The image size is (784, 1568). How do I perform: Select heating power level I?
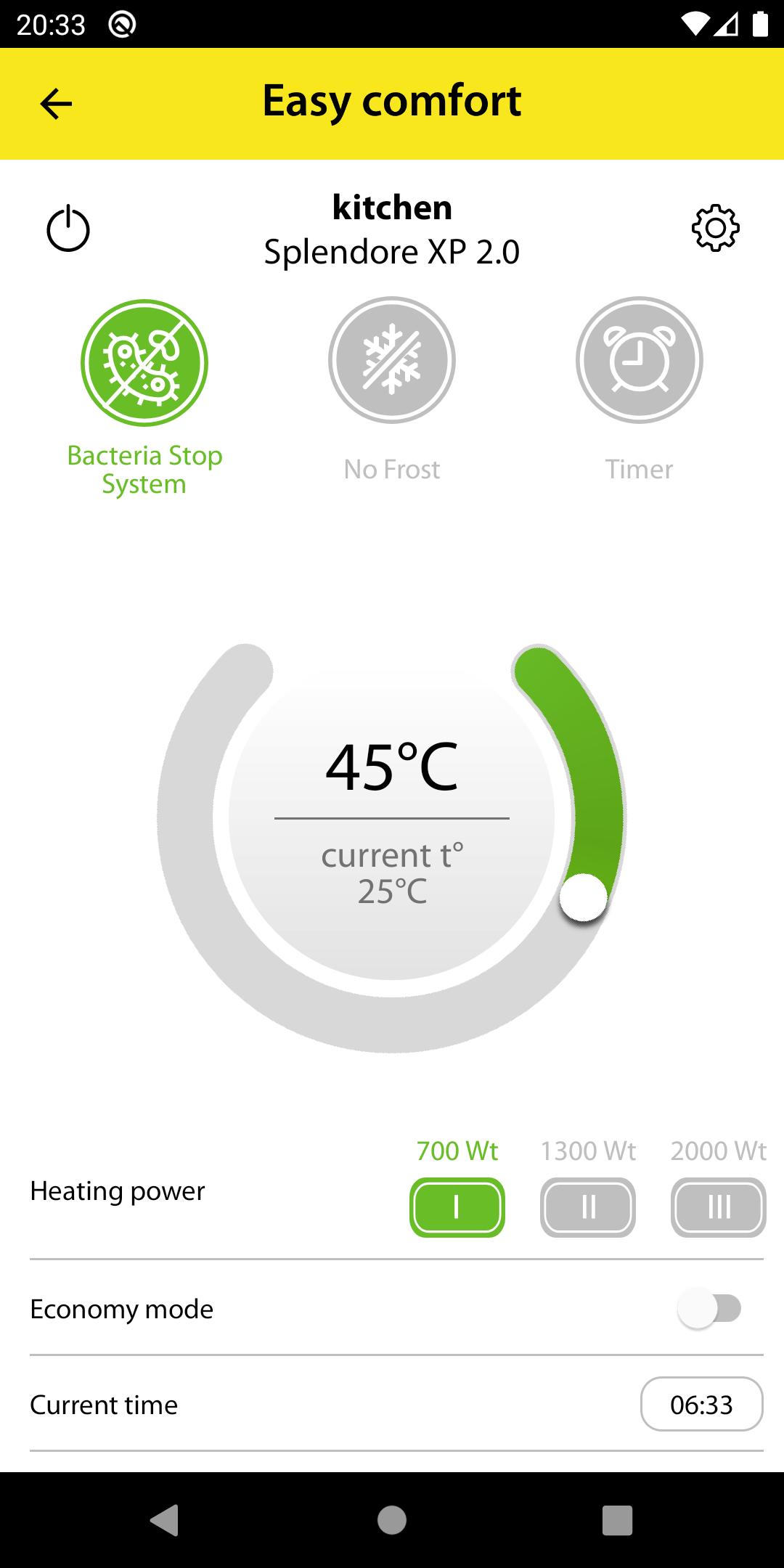pos(456,1206)
